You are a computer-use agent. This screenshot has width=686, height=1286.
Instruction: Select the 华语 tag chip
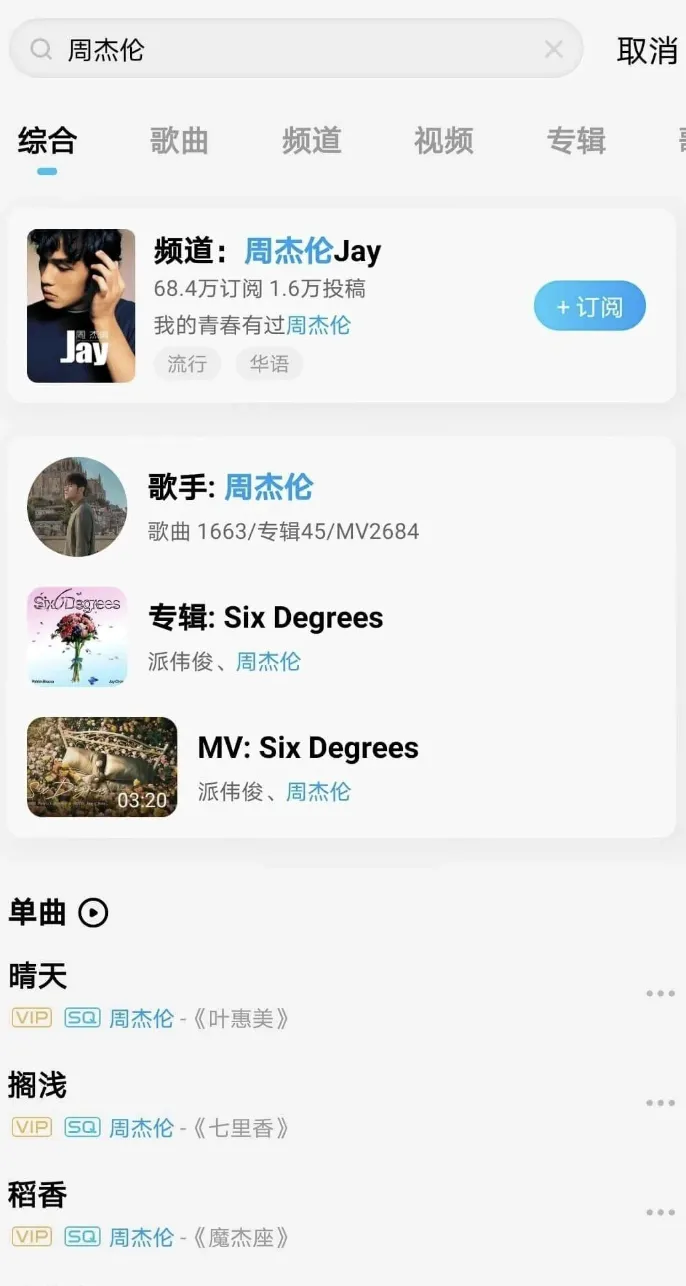(269, 364)
